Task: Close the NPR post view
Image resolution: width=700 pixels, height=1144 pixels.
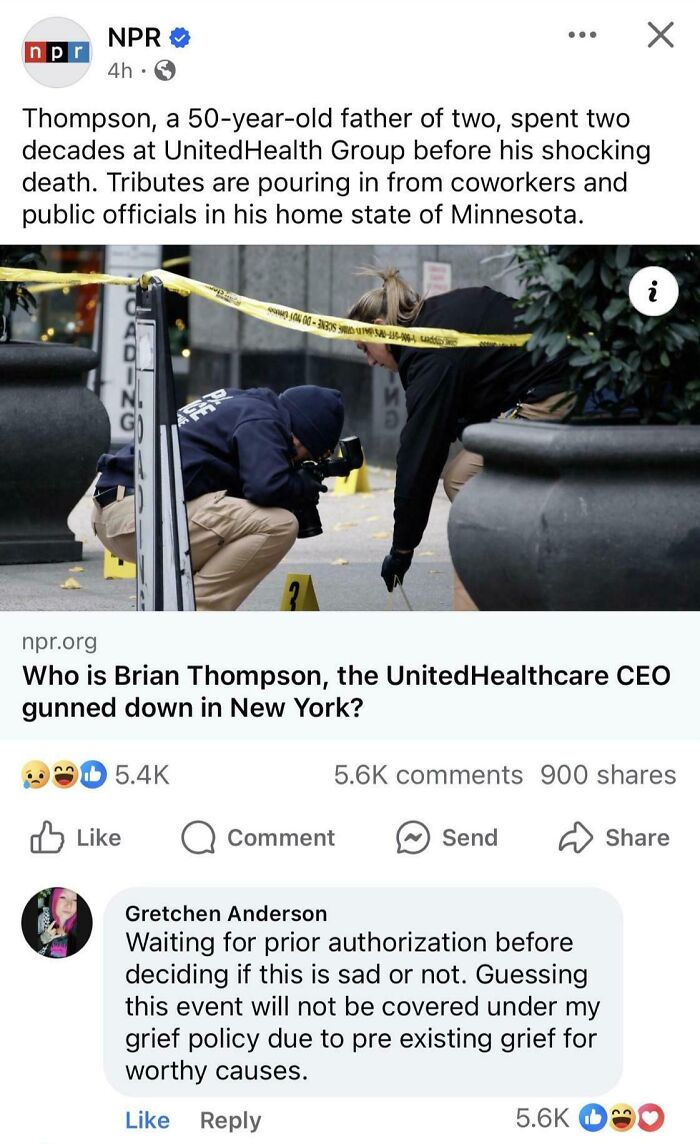Action: coord(661,34)
